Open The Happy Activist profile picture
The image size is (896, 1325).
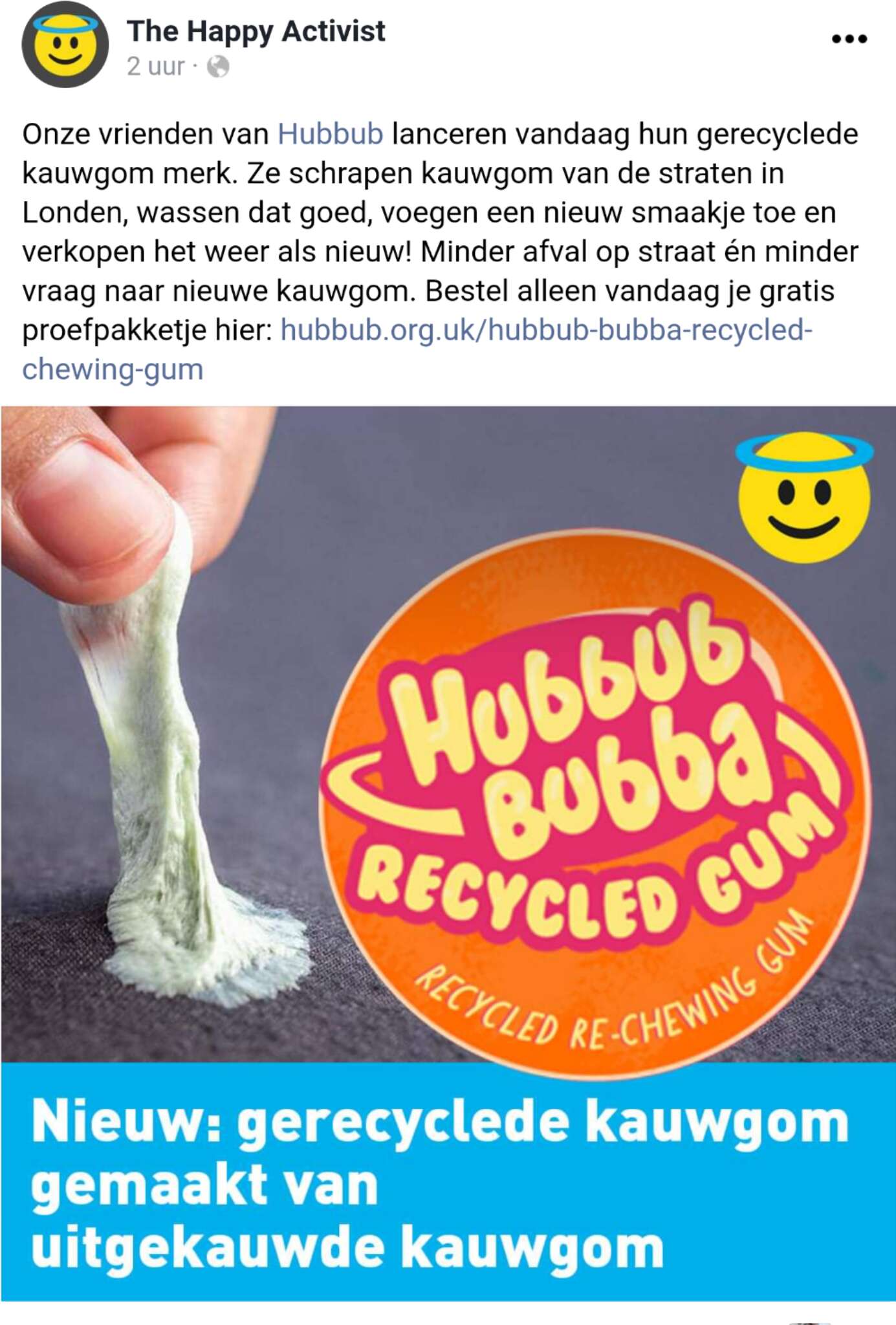click(65, 46)
